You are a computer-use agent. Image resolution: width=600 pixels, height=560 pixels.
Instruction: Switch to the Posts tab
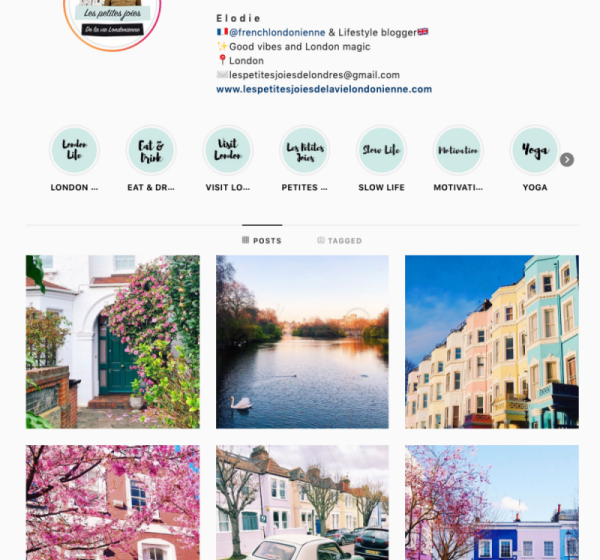262,241
